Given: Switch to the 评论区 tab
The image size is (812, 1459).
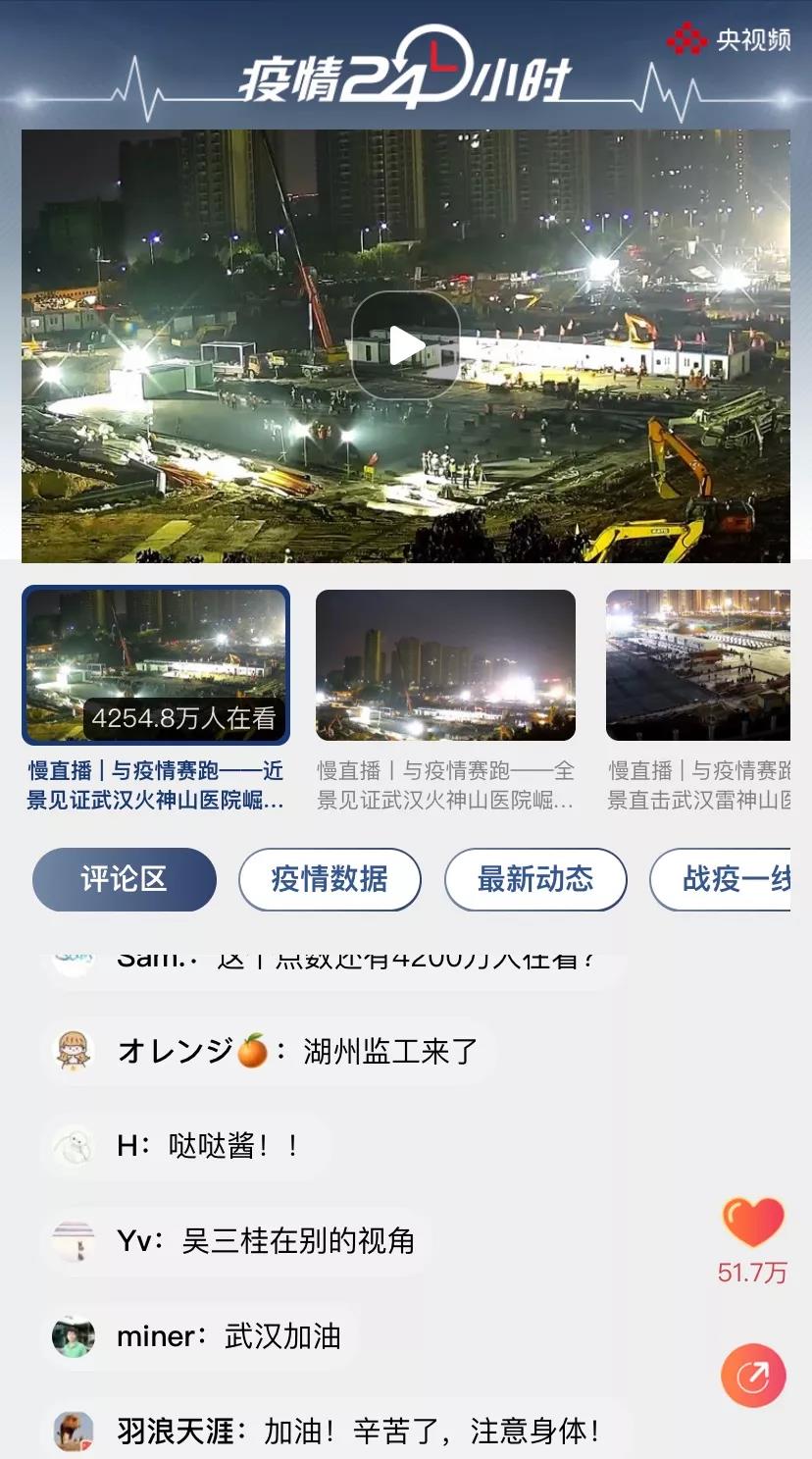Looking at the screenshot, I should point(125,879).
